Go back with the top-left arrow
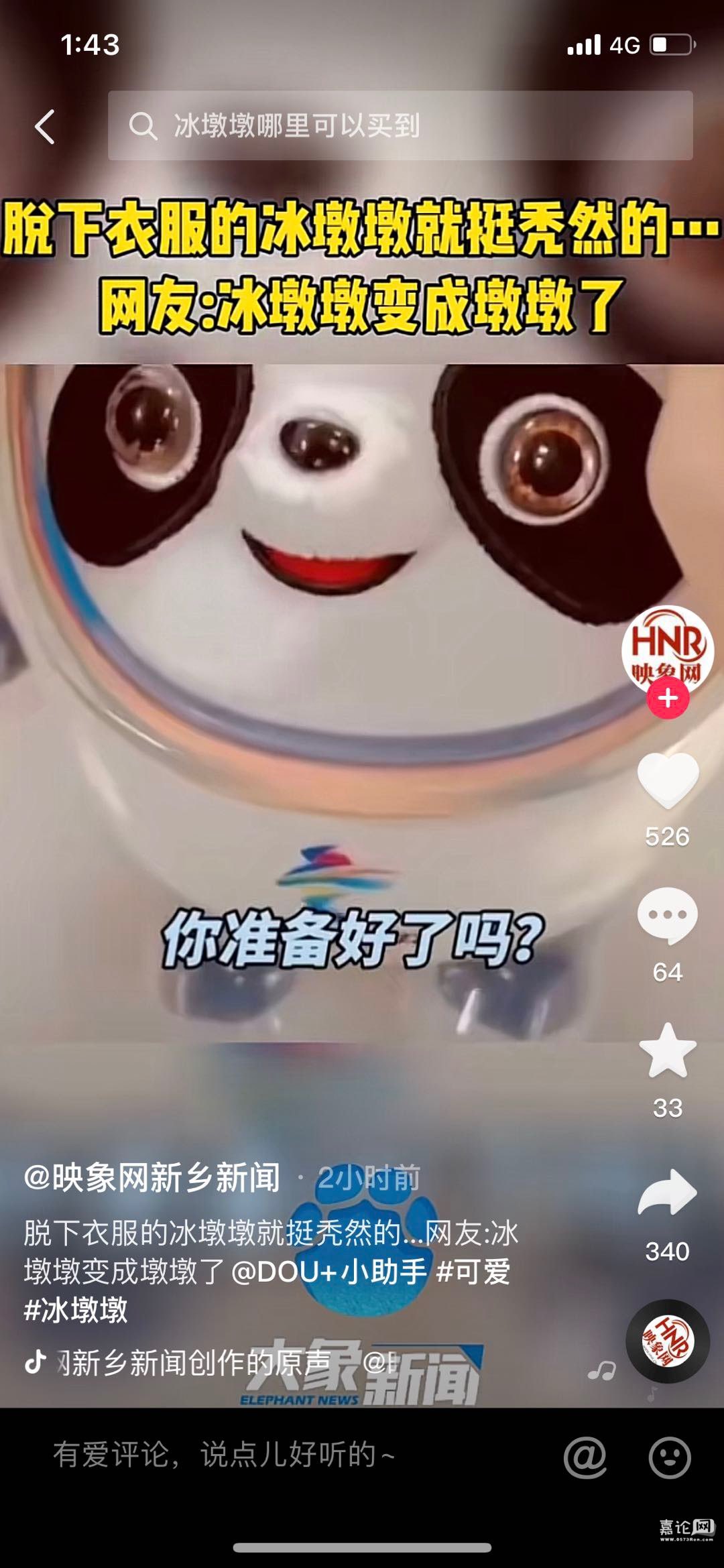The height and width of the screenshot is (1568, 724). [x=45, y=126]
